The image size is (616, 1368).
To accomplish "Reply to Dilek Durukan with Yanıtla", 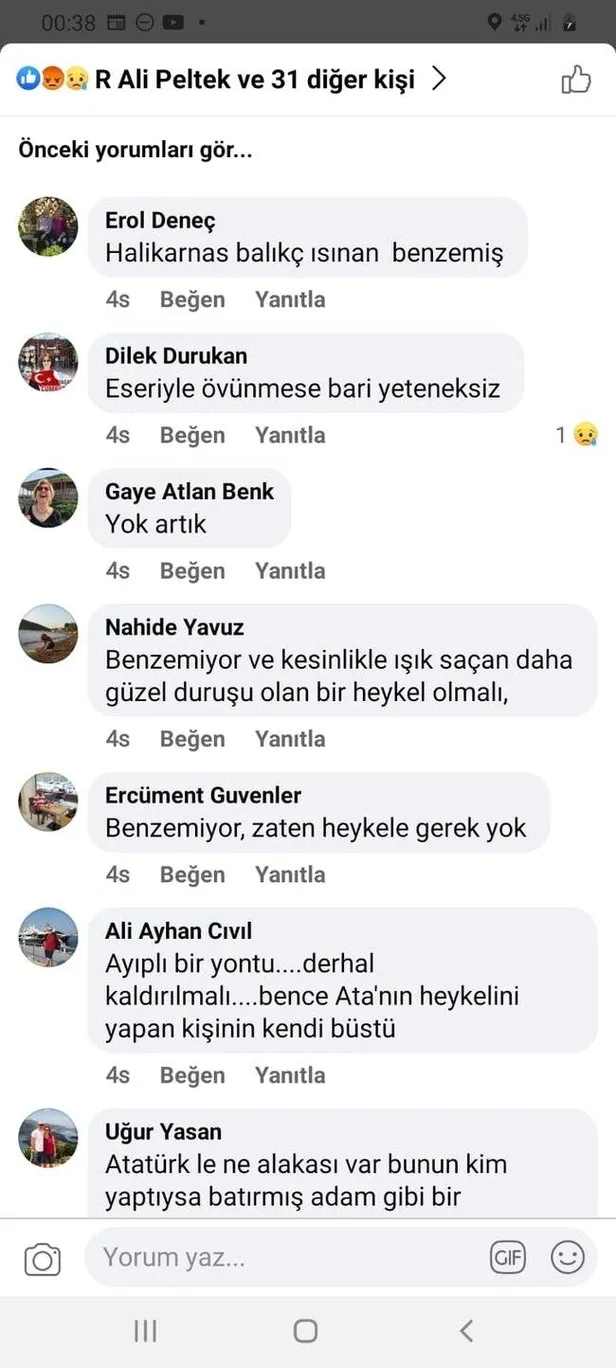I will click(x=289, y=435).
